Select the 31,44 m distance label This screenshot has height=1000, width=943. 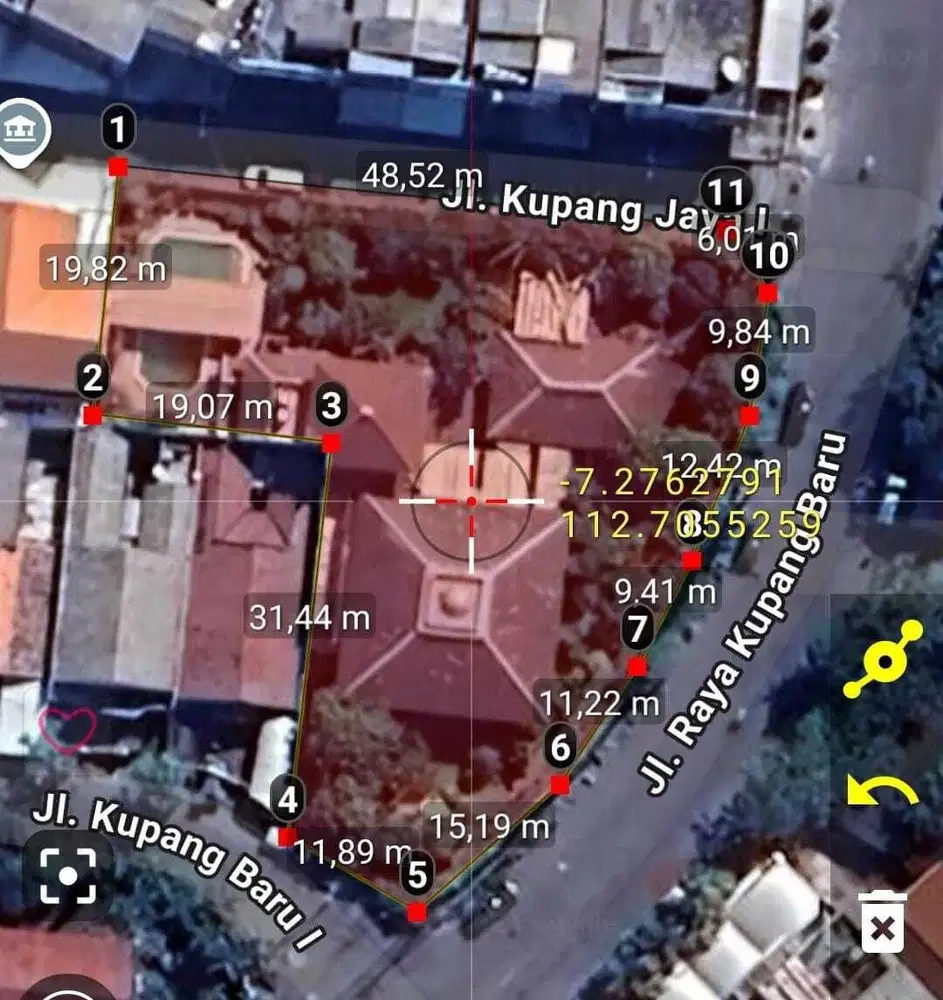coord(310,618)
